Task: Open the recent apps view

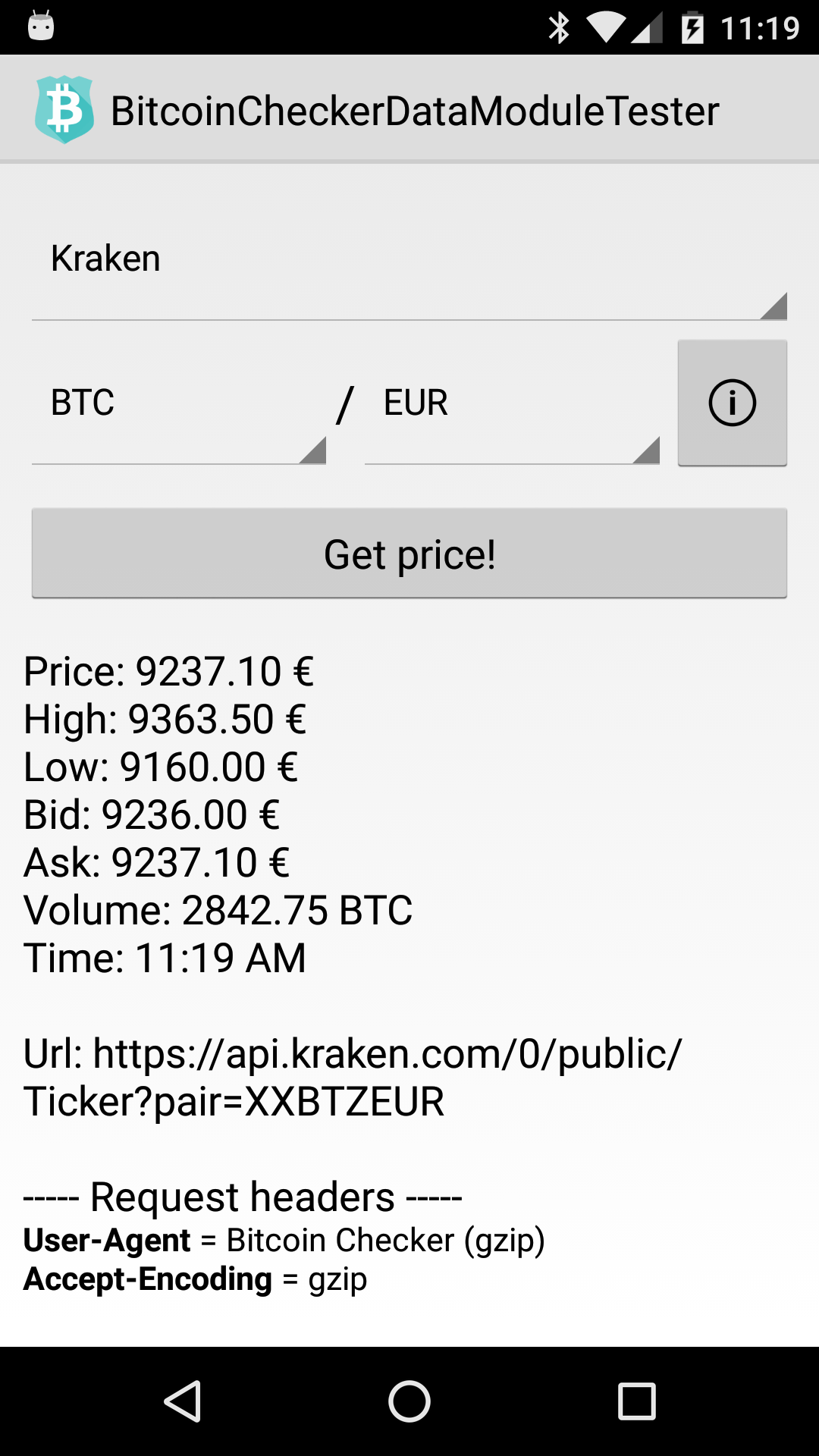Action: [637, 1401]
